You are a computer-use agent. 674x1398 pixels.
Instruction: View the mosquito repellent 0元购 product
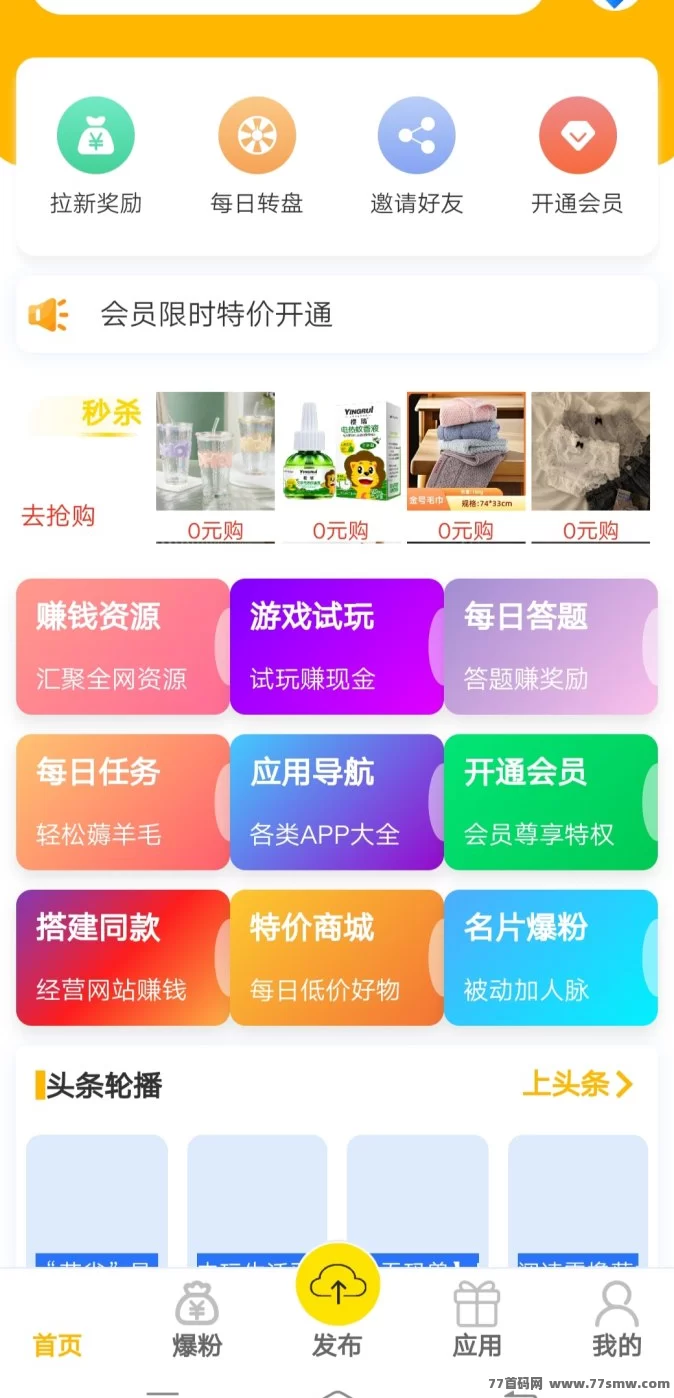[x=340, y=467]
